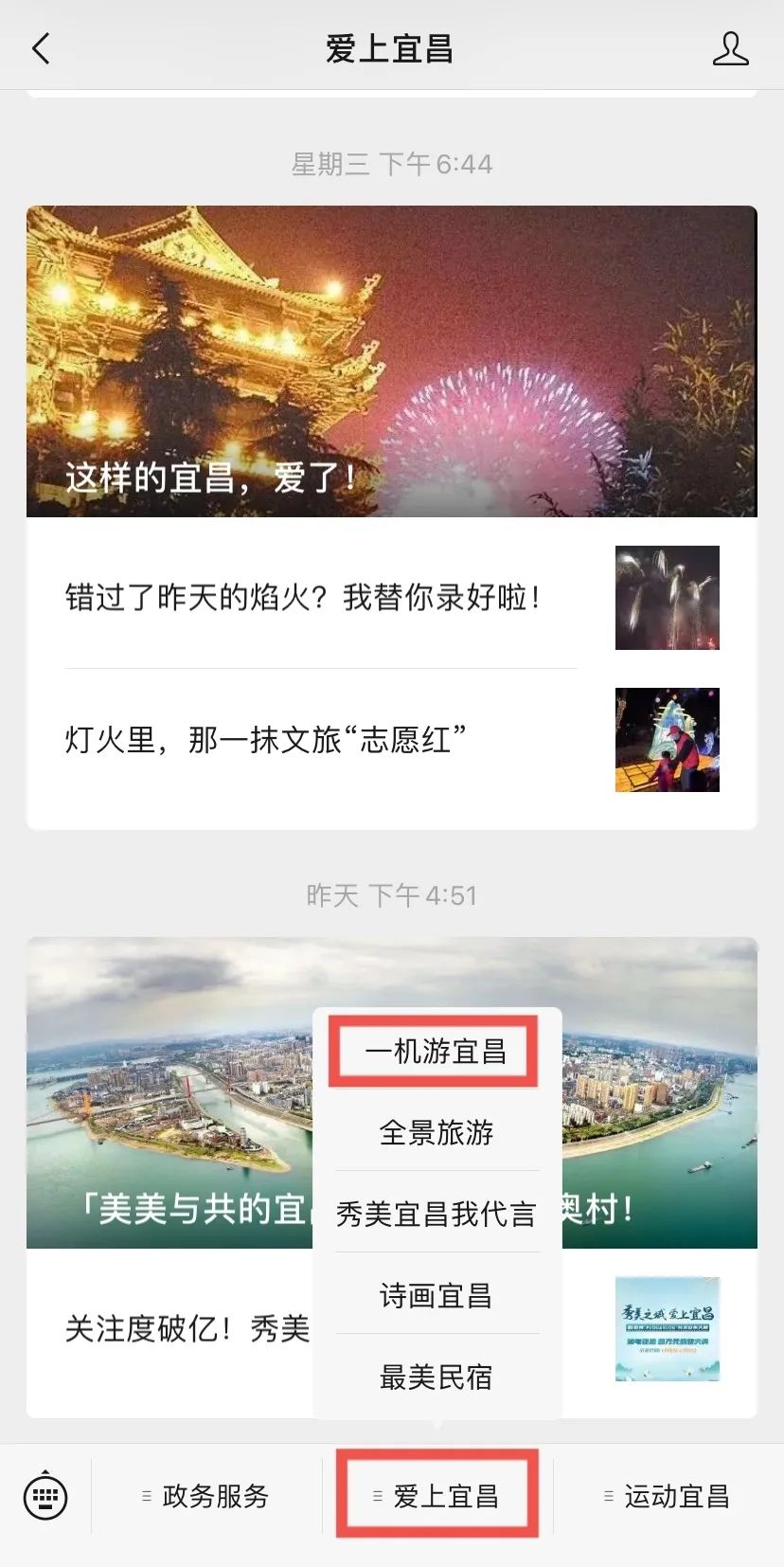Select 一机游宜昌 from the popup menu
The image size is (784, 1567).
pos(436,1051)
